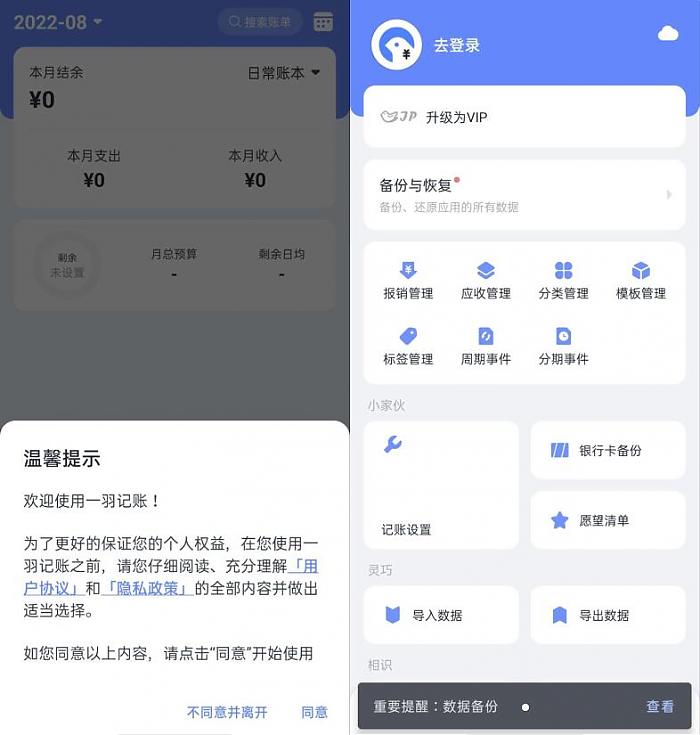Tap 查看 on the data backup reminder
This screenshot has width=700, height=735.
[660, 706]
